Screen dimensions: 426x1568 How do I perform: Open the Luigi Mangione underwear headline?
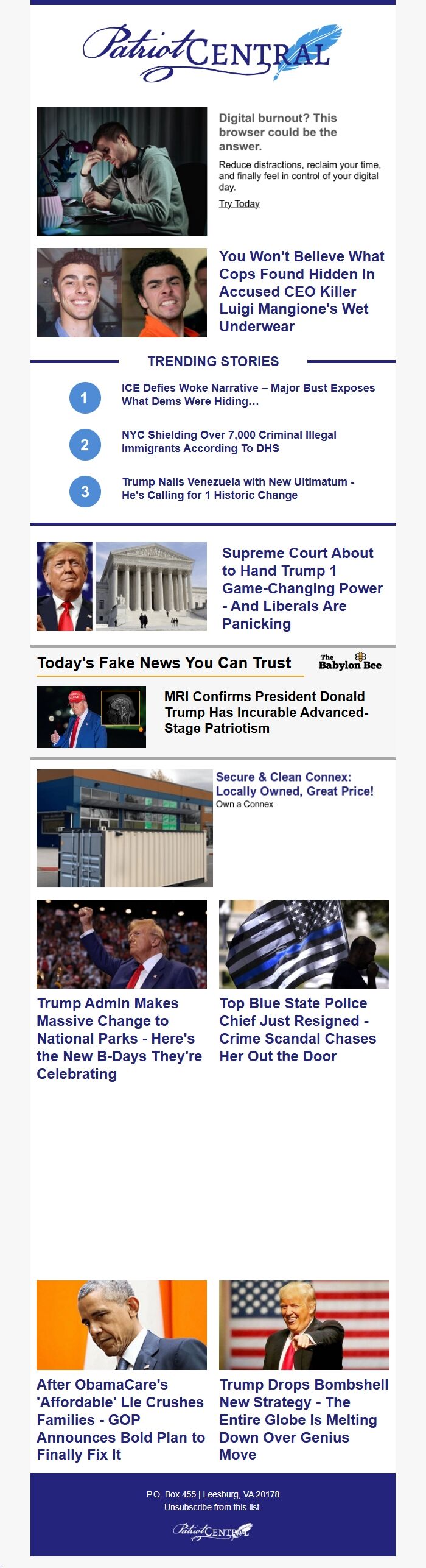click(302, 291)
